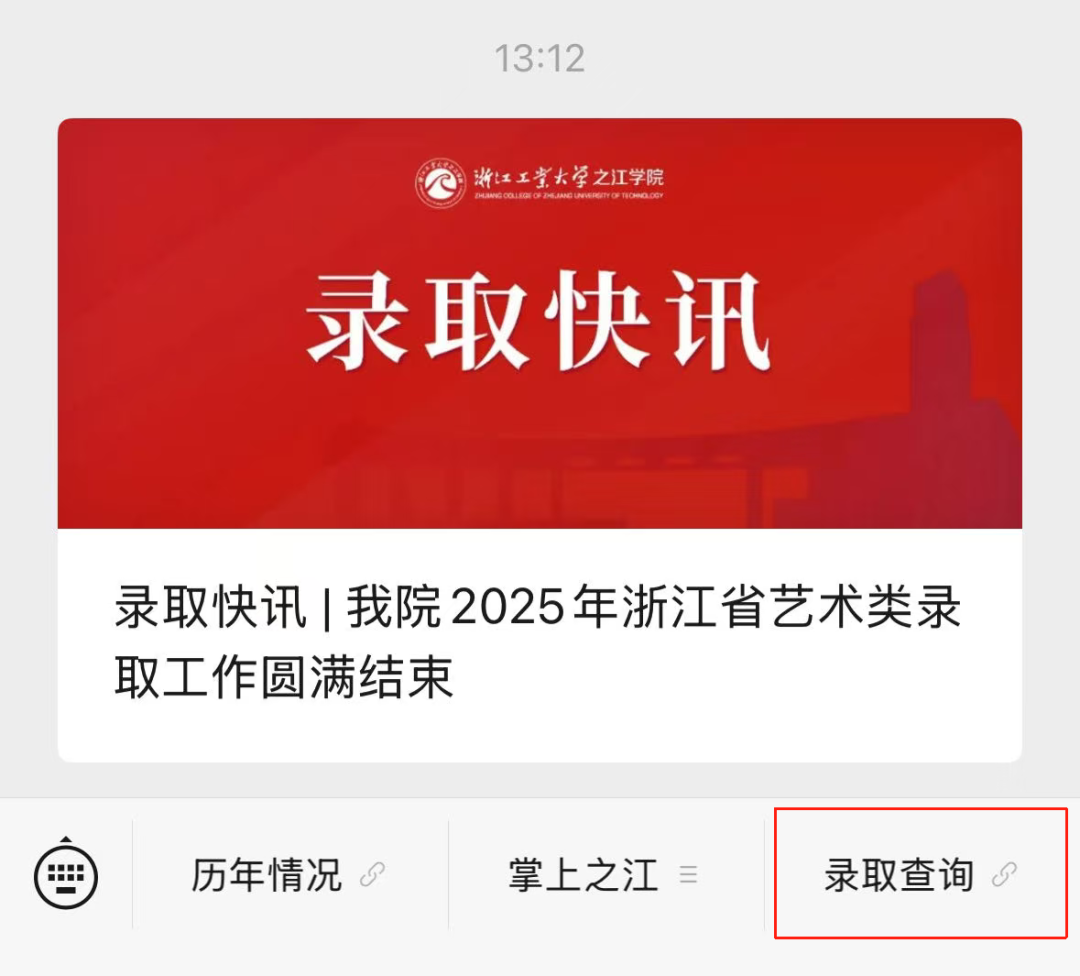Open the 历年情况 menu link

click(288, 876)
